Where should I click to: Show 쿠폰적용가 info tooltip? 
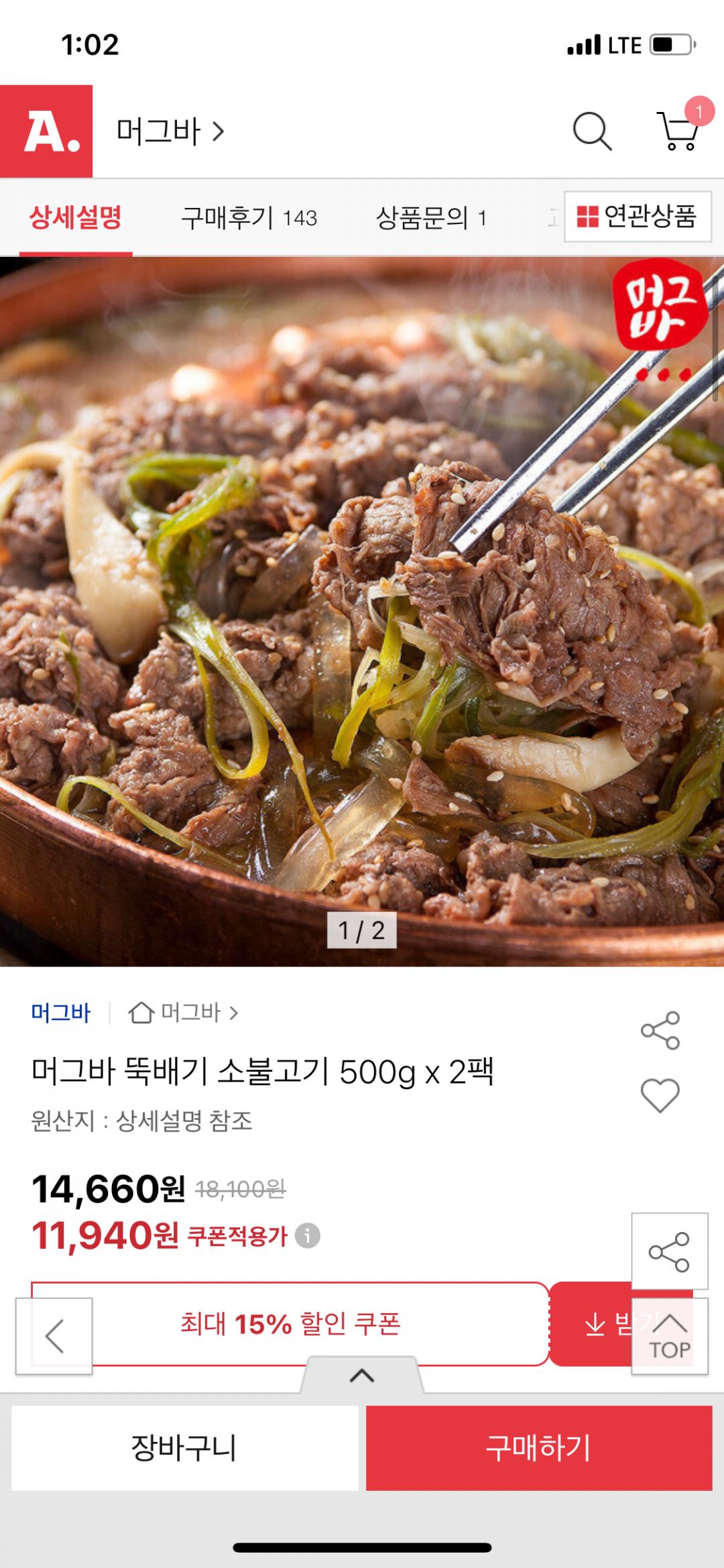pos(308,1235)
